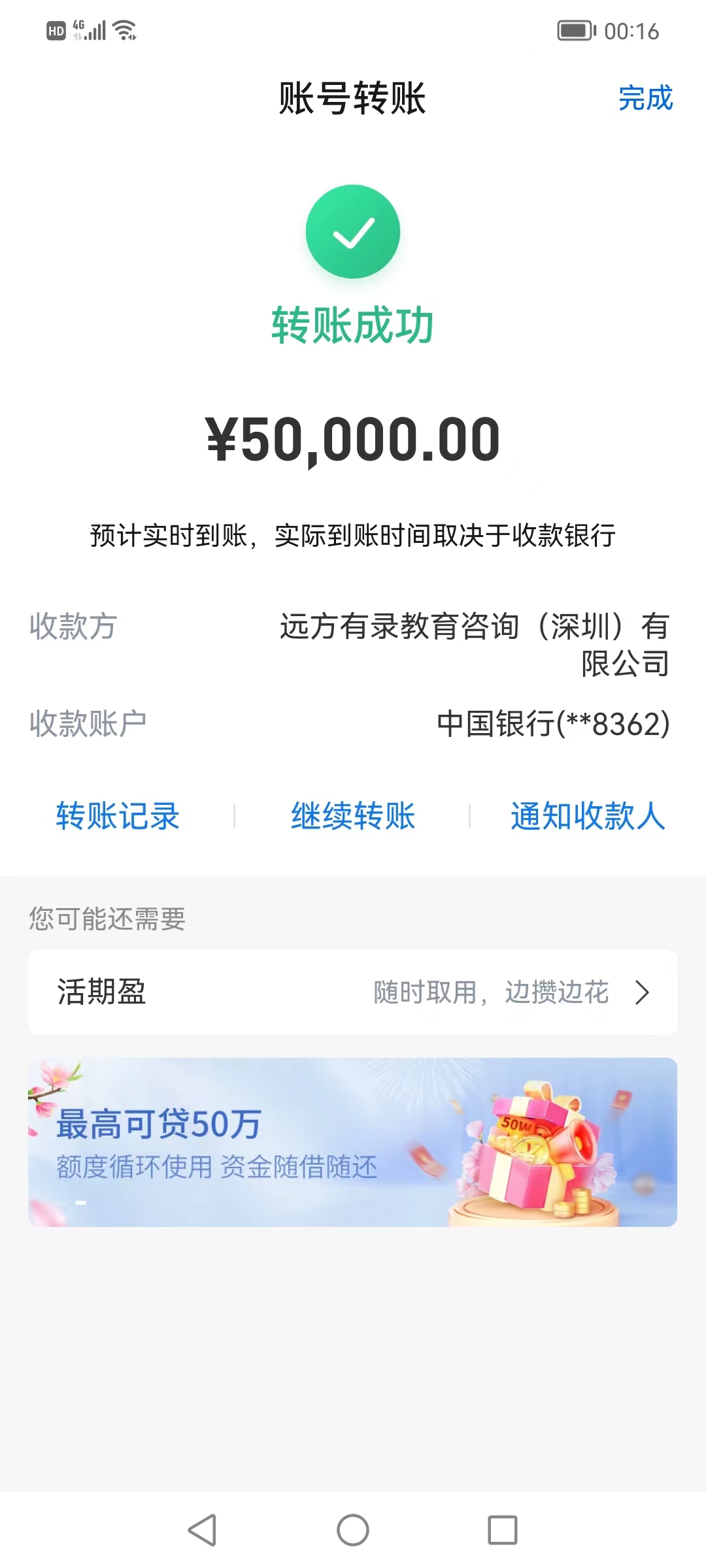
Task: Go back with the system back button
Action: (203, 1530)
